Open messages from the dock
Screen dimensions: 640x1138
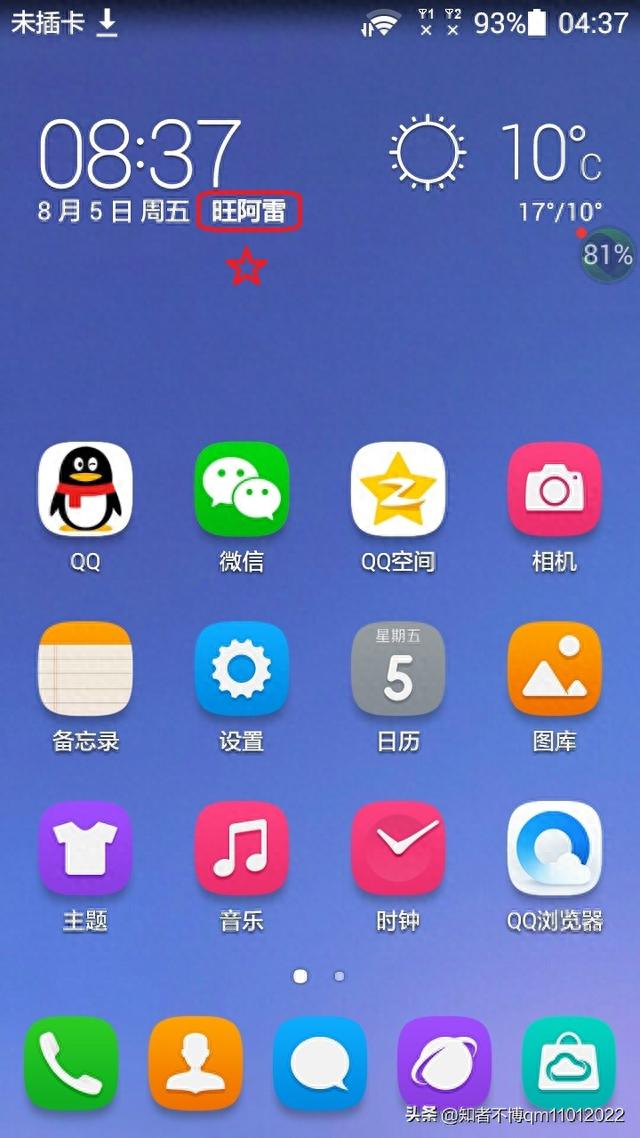click(320, 1063)
